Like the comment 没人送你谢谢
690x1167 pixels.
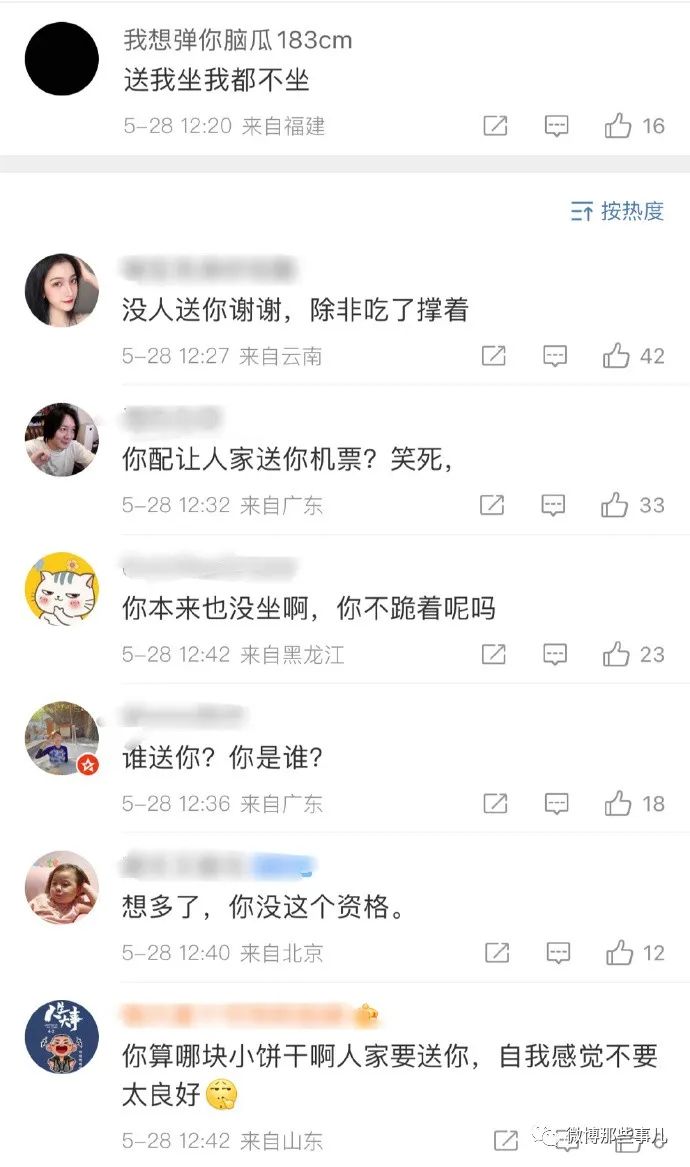[x=617, y=356]
